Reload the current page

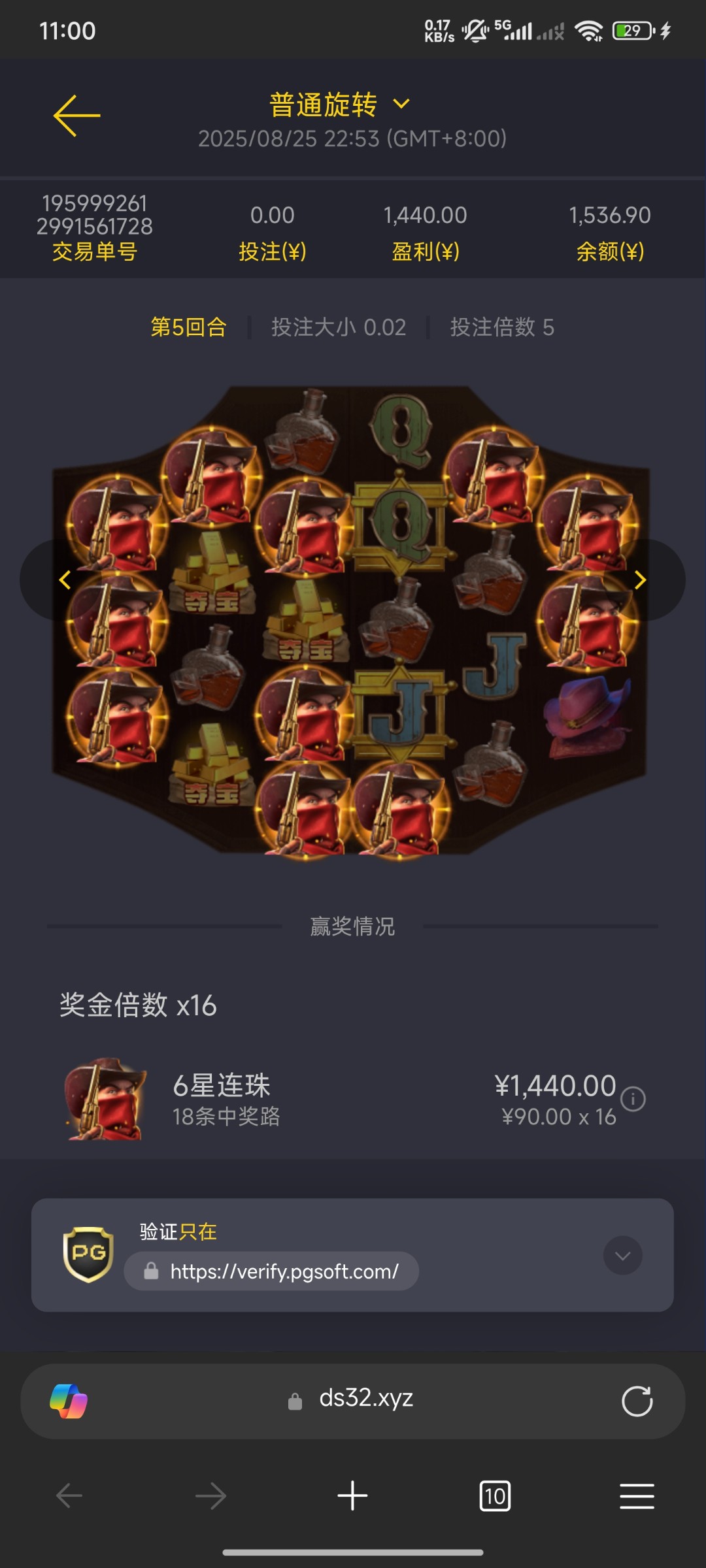(x=637, y=1401)
